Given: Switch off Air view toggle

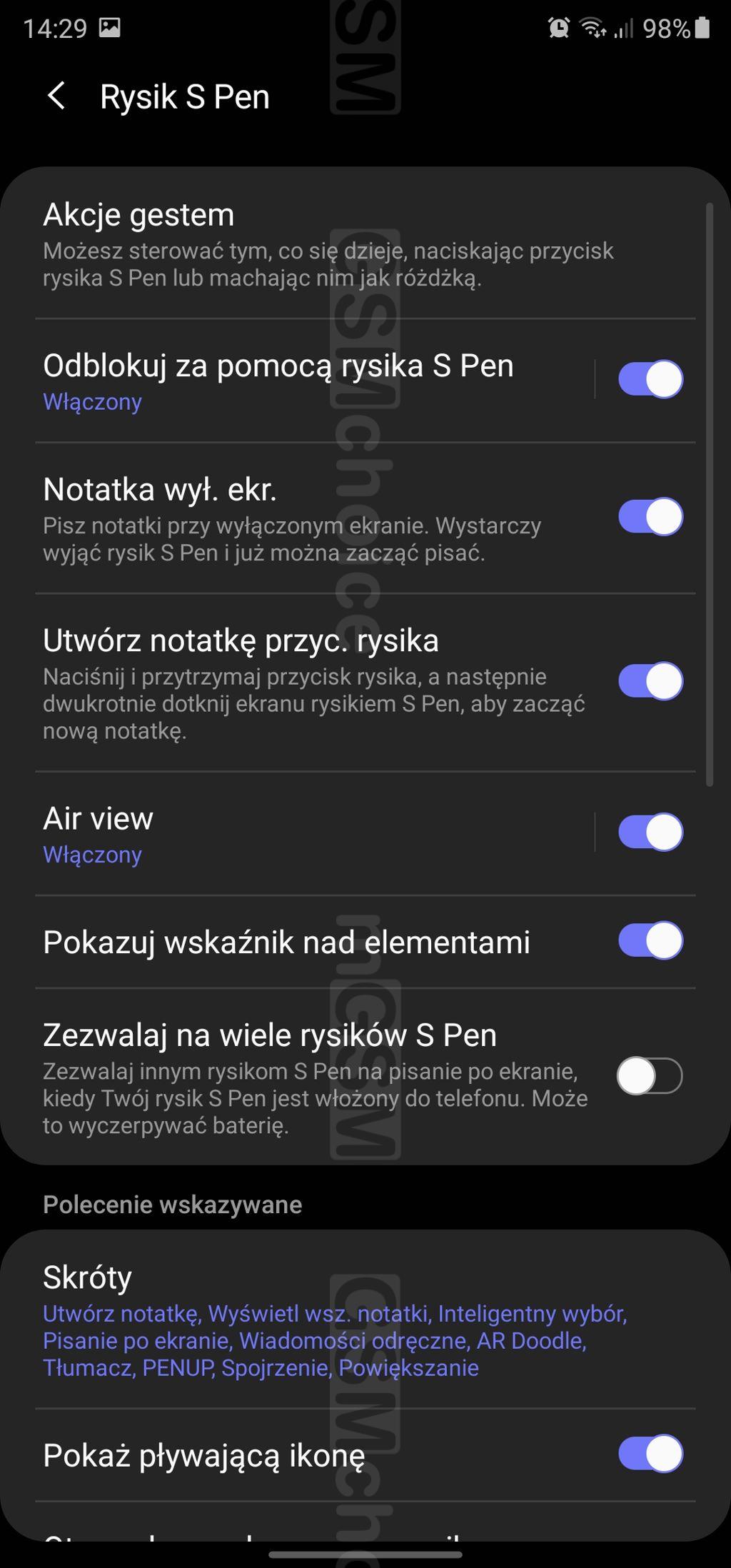Looking at the screenshot, I should pyautogui.click(x=650, y=833).
